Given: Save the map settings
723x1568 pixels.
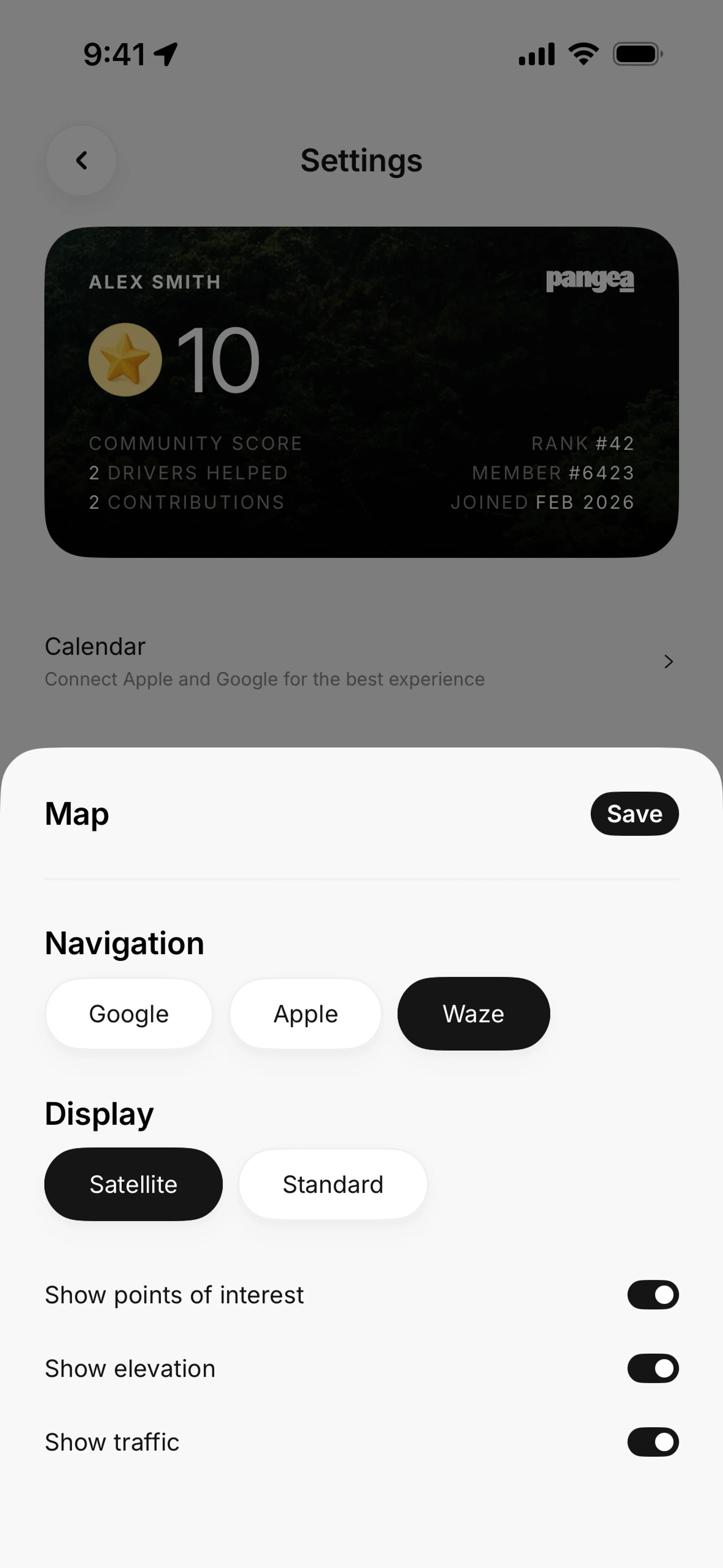Looking at the screenshot, I should tap(634, 814).
